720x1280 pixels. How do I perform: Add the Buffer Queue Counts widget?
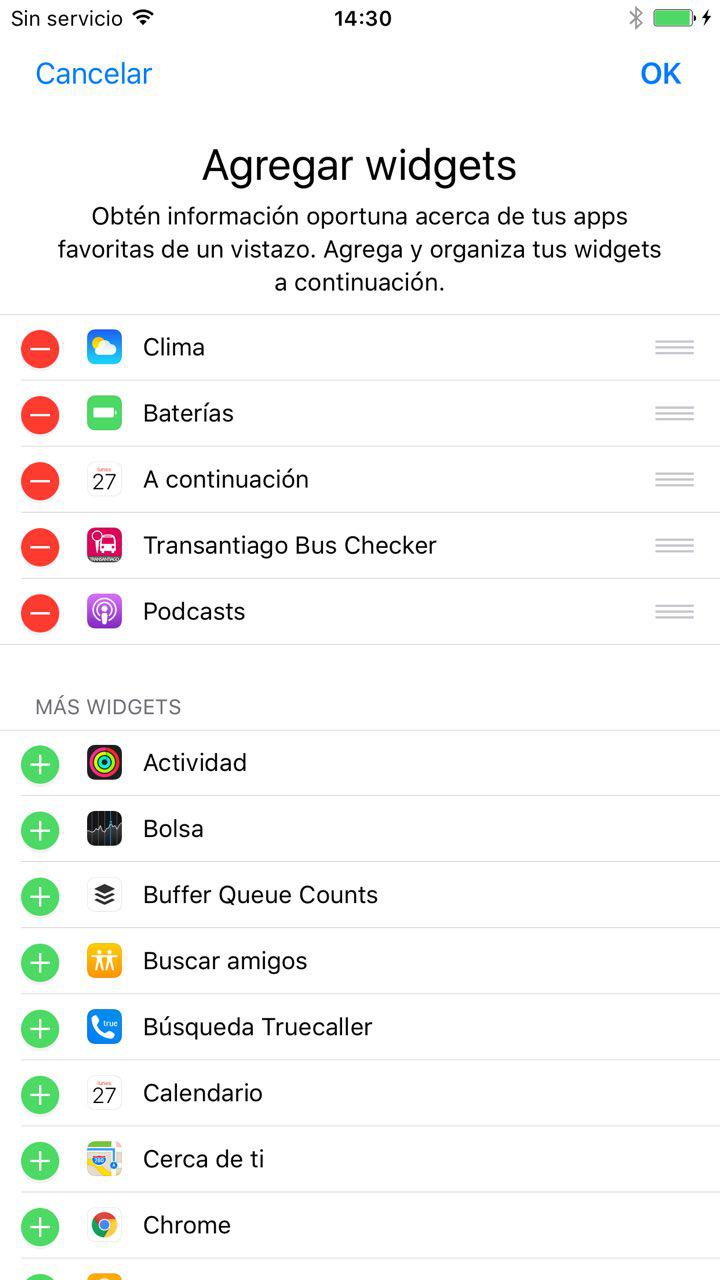[40, 896]
